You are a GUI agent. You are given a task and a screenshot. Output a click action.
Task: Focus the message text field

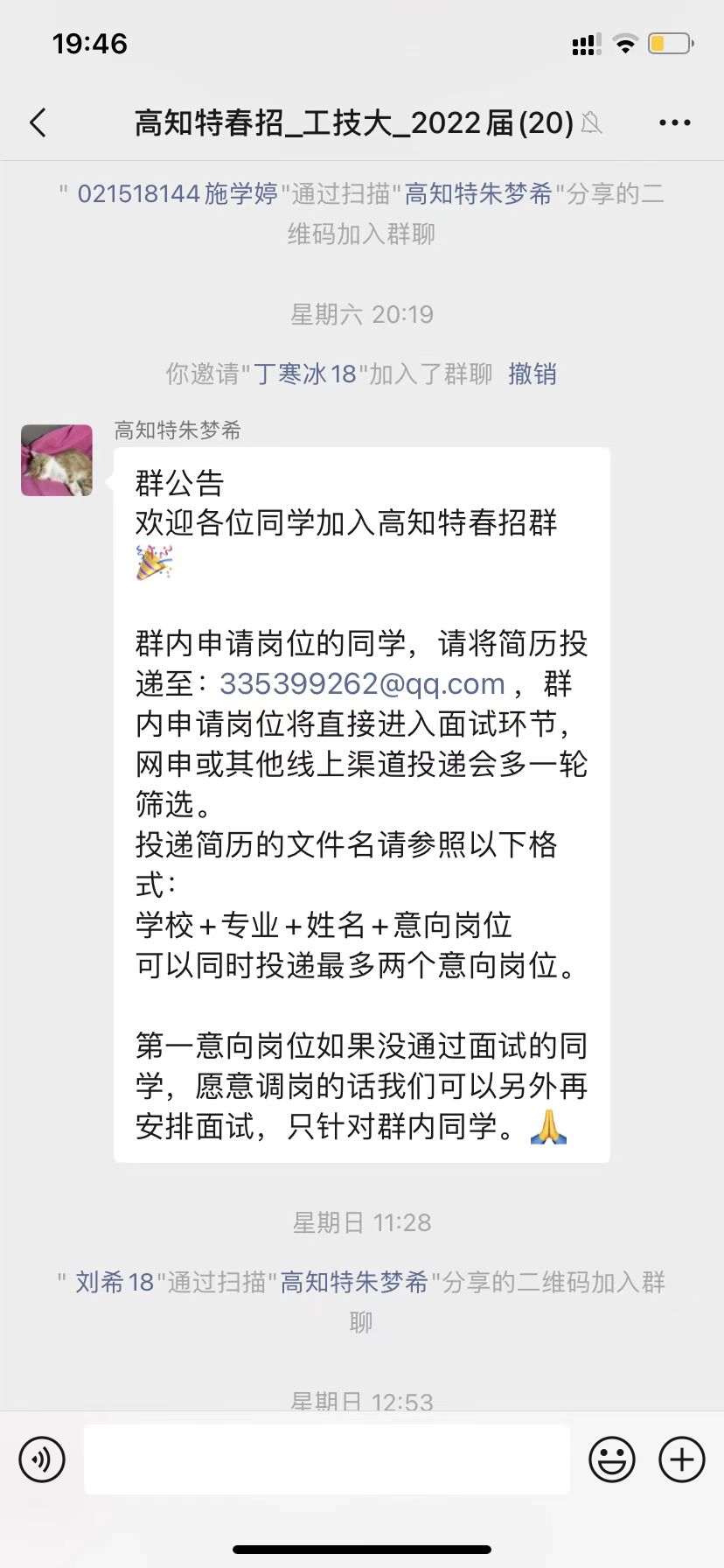(326, 1459)
